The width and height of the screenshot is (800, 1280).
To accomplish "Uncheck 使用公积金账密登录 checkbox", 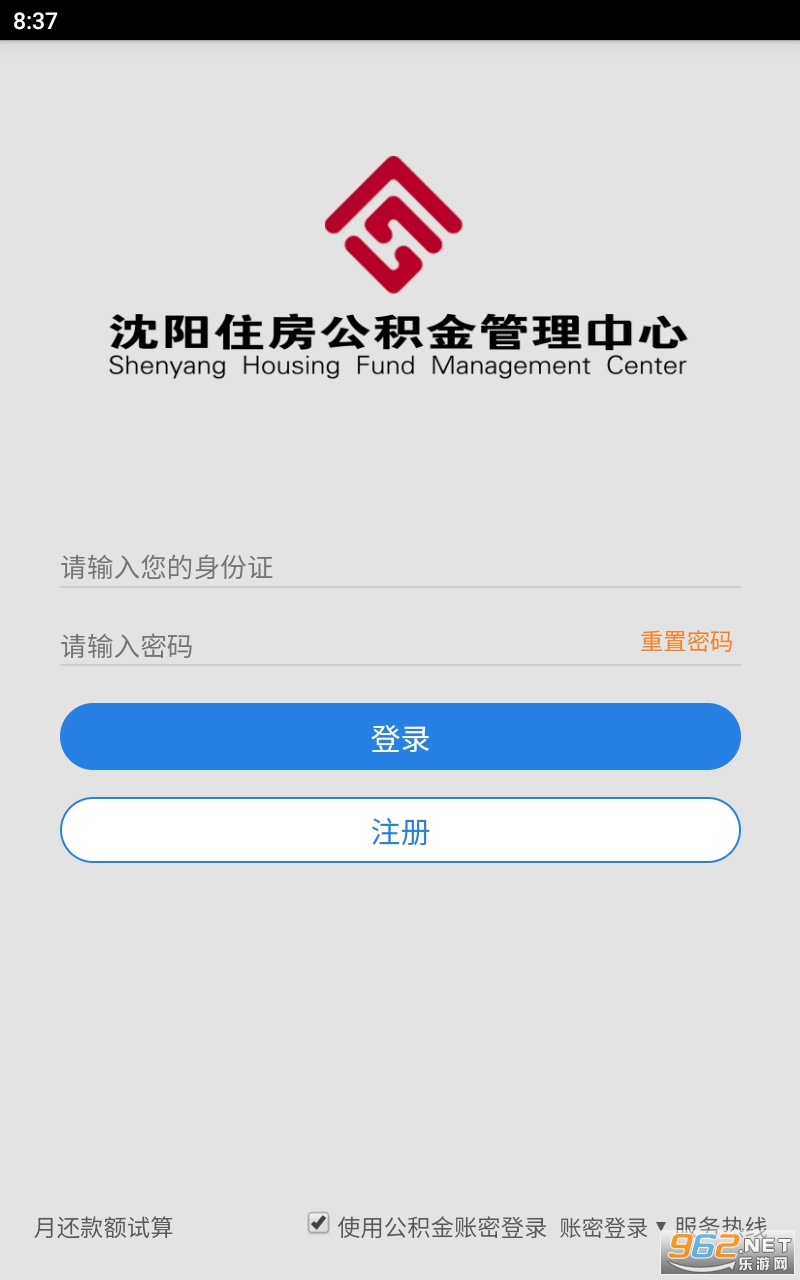I will pos(318,1223).
